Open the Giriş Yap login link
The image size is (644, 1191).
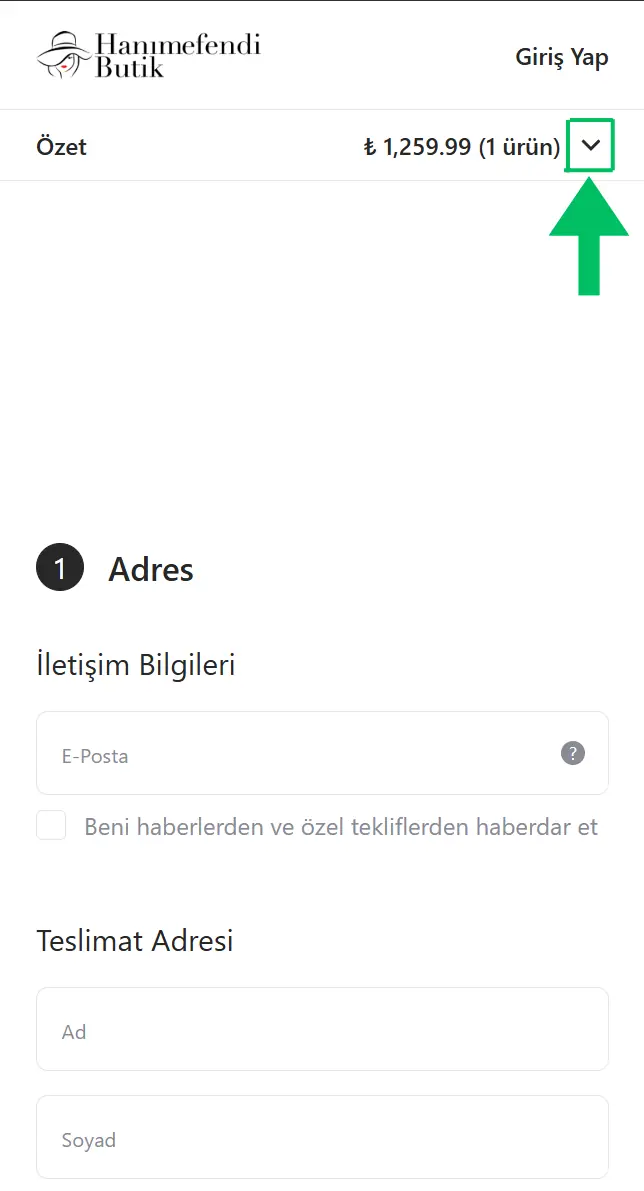coord(561,57)
